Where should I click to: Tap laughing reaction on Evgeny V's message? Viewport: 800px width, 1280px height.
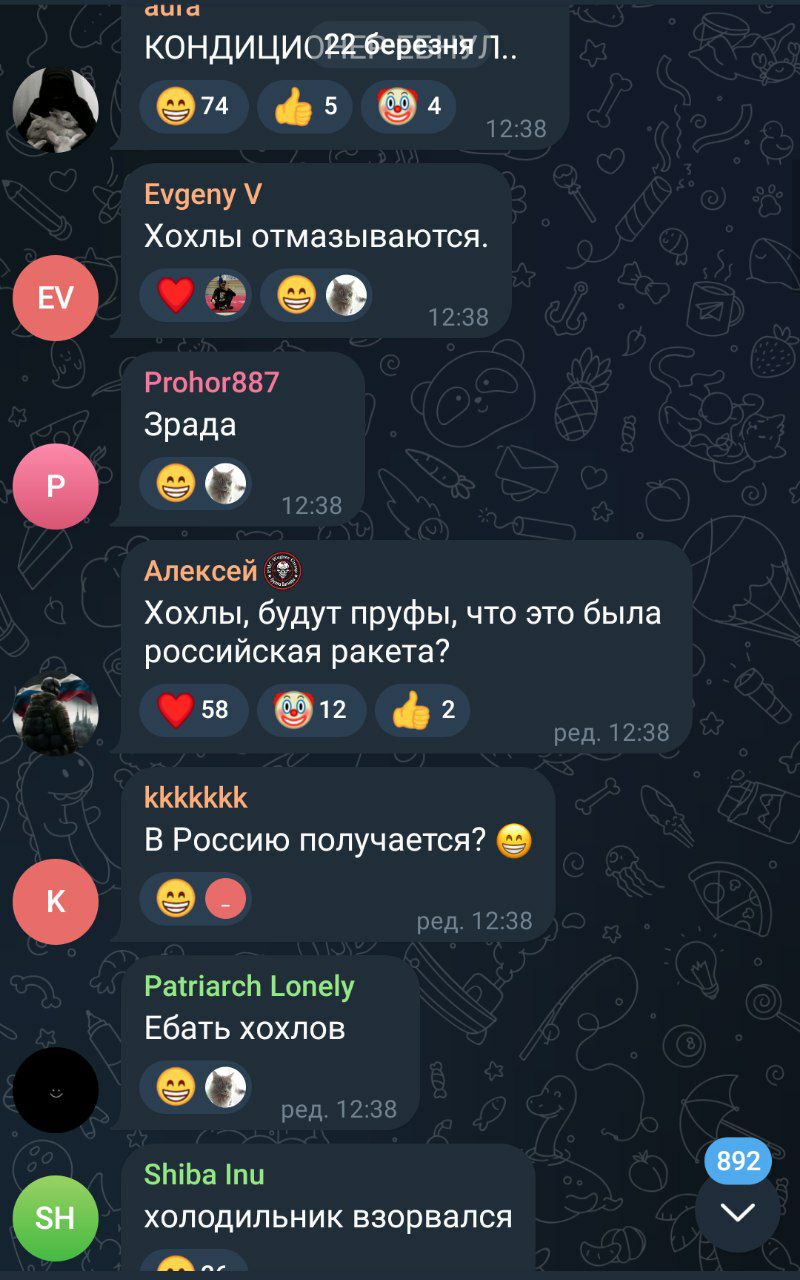(316, 295)
